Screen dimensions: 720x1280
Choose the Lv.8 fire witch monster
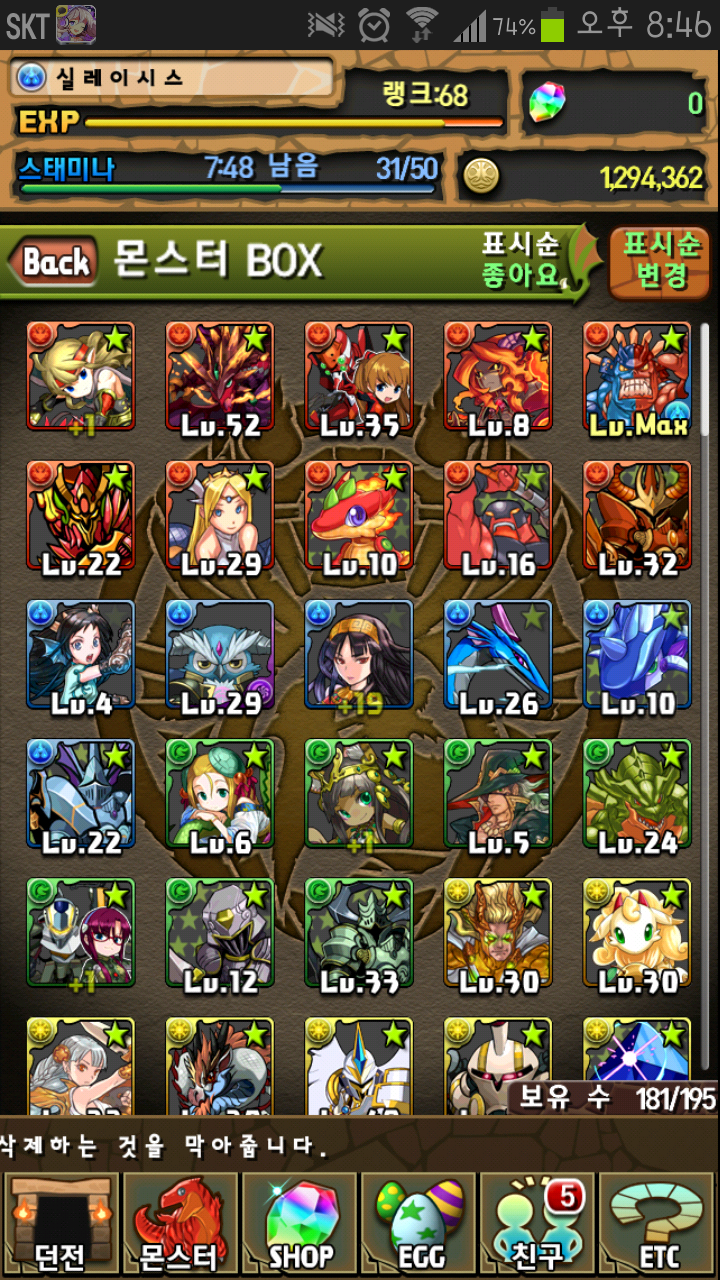coord(497,377)
